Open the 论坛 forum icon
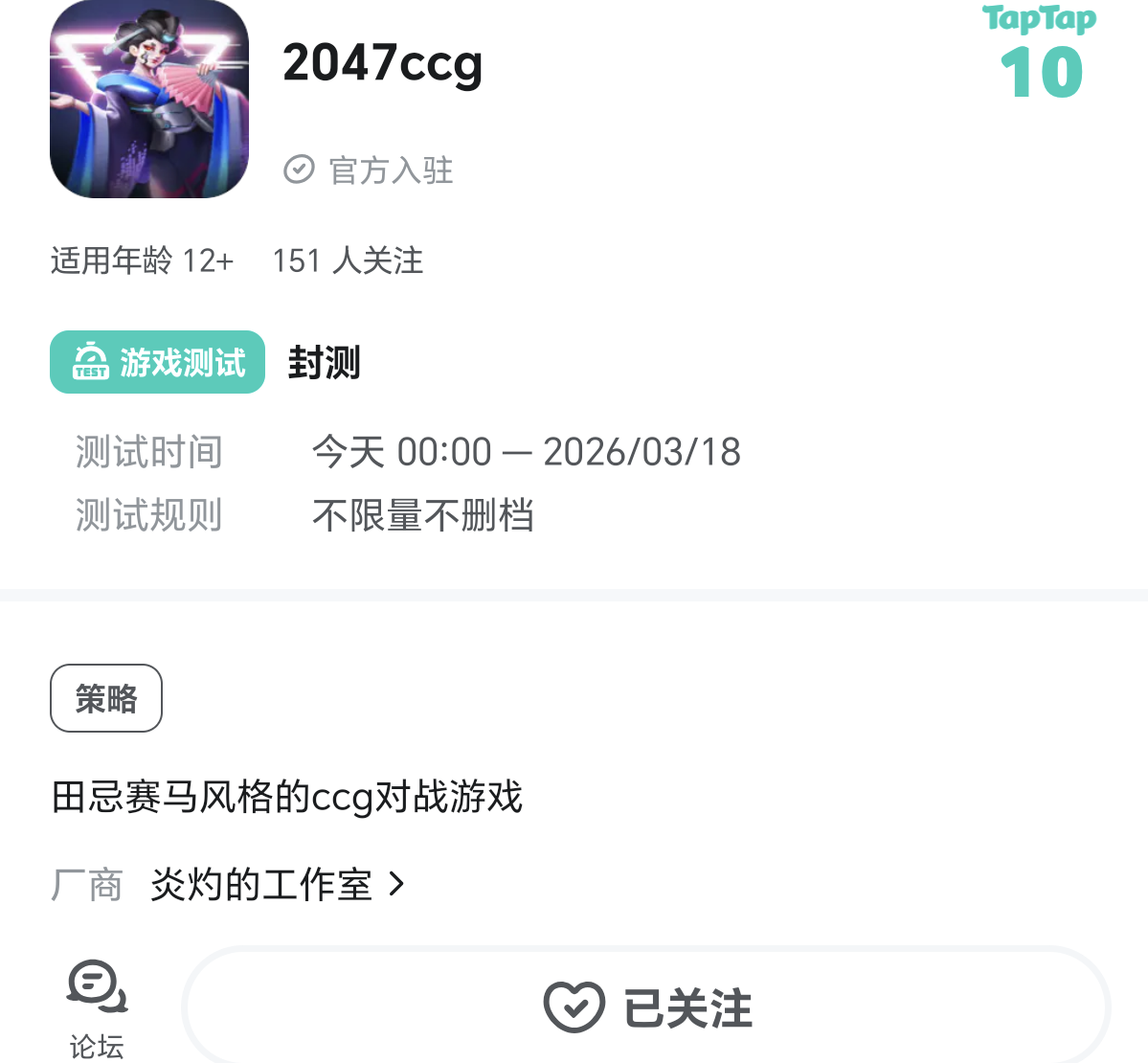 pos(97,1007)
